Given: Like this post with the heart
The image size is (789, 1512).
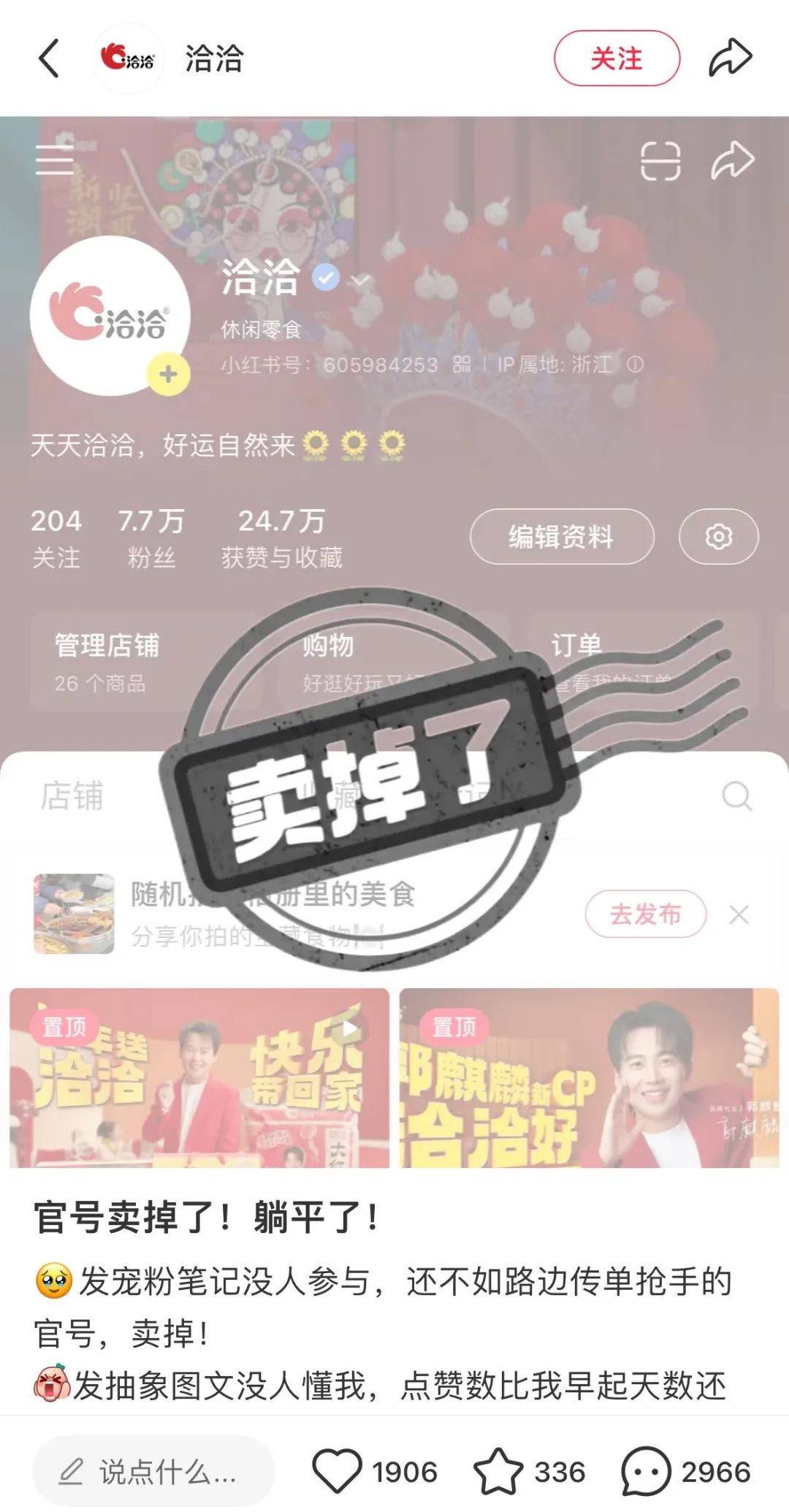Looking at the screenshot, I should (337, 1470).
